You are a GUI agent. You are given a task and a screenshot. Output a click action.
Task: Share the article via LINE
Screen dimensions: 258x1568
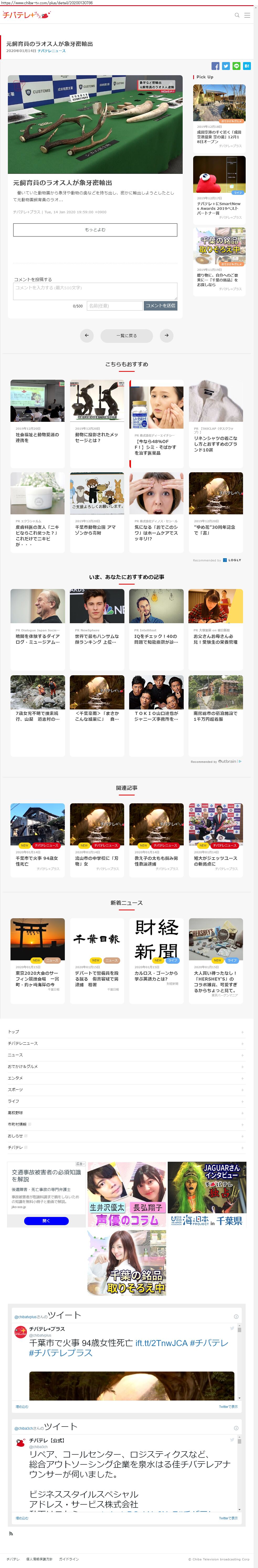click(236, 66)
